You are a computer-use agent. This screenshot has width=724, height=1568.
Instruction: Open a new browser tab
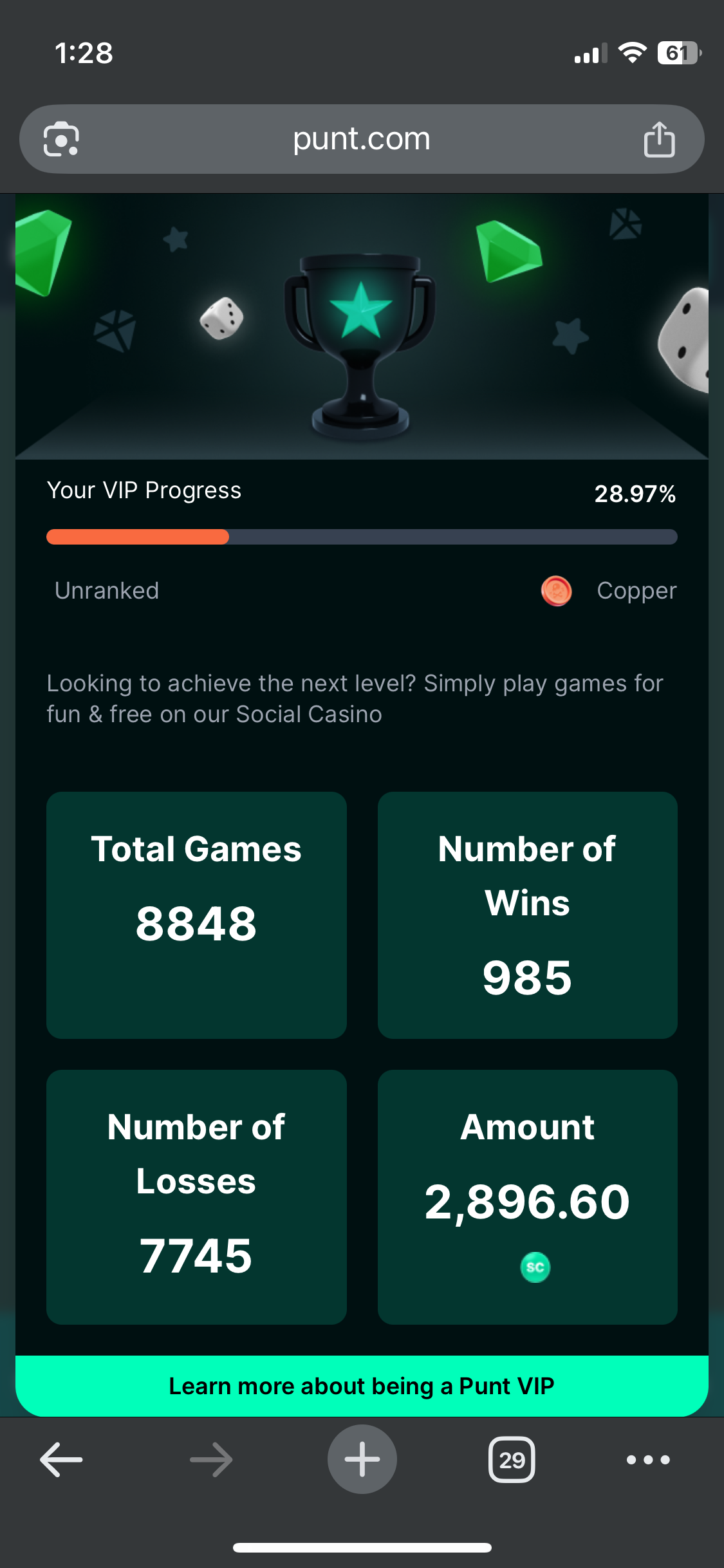click(362, 1459)
